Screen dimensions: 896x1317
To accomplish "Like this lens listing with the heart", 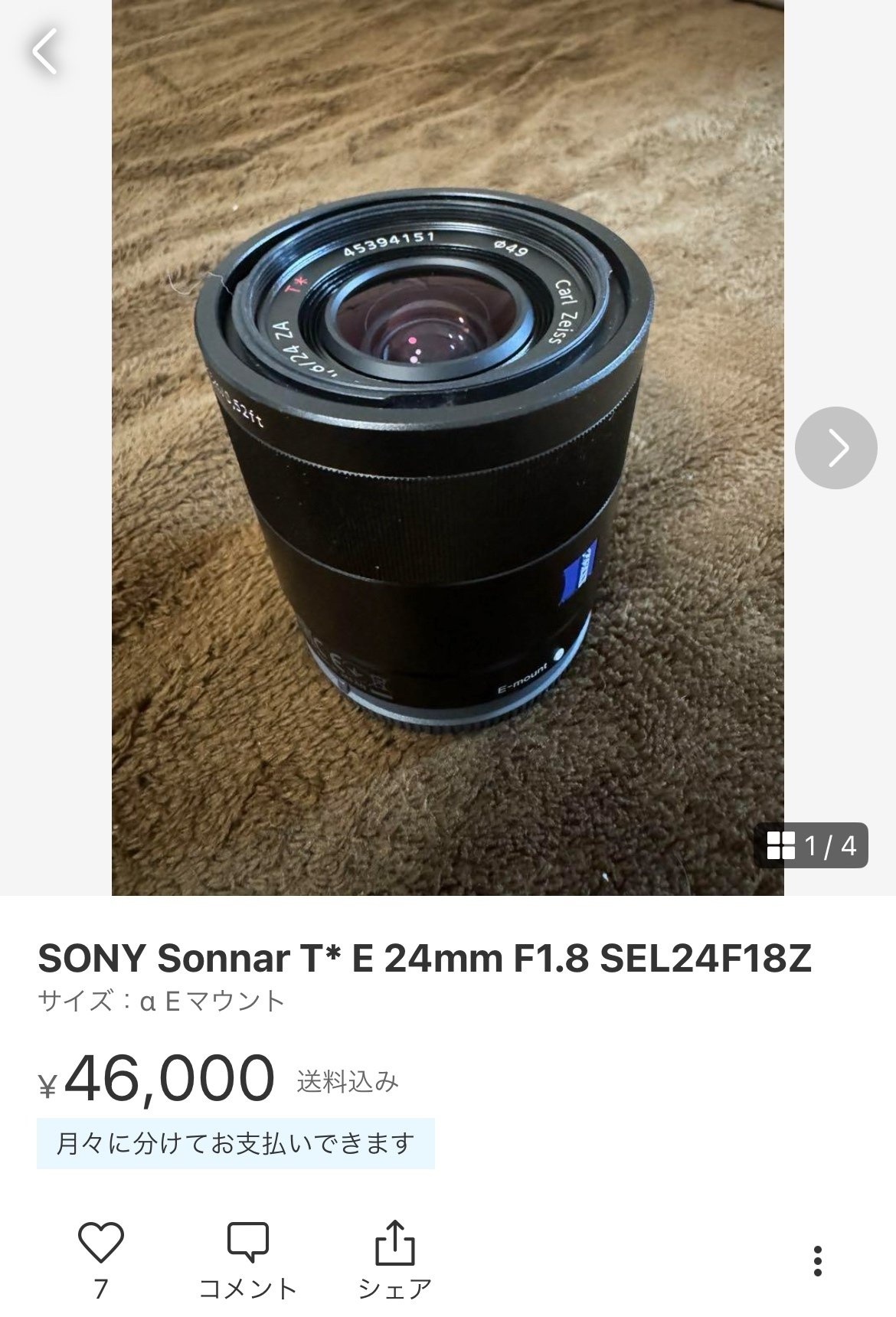I will (x=101, y=1243).
